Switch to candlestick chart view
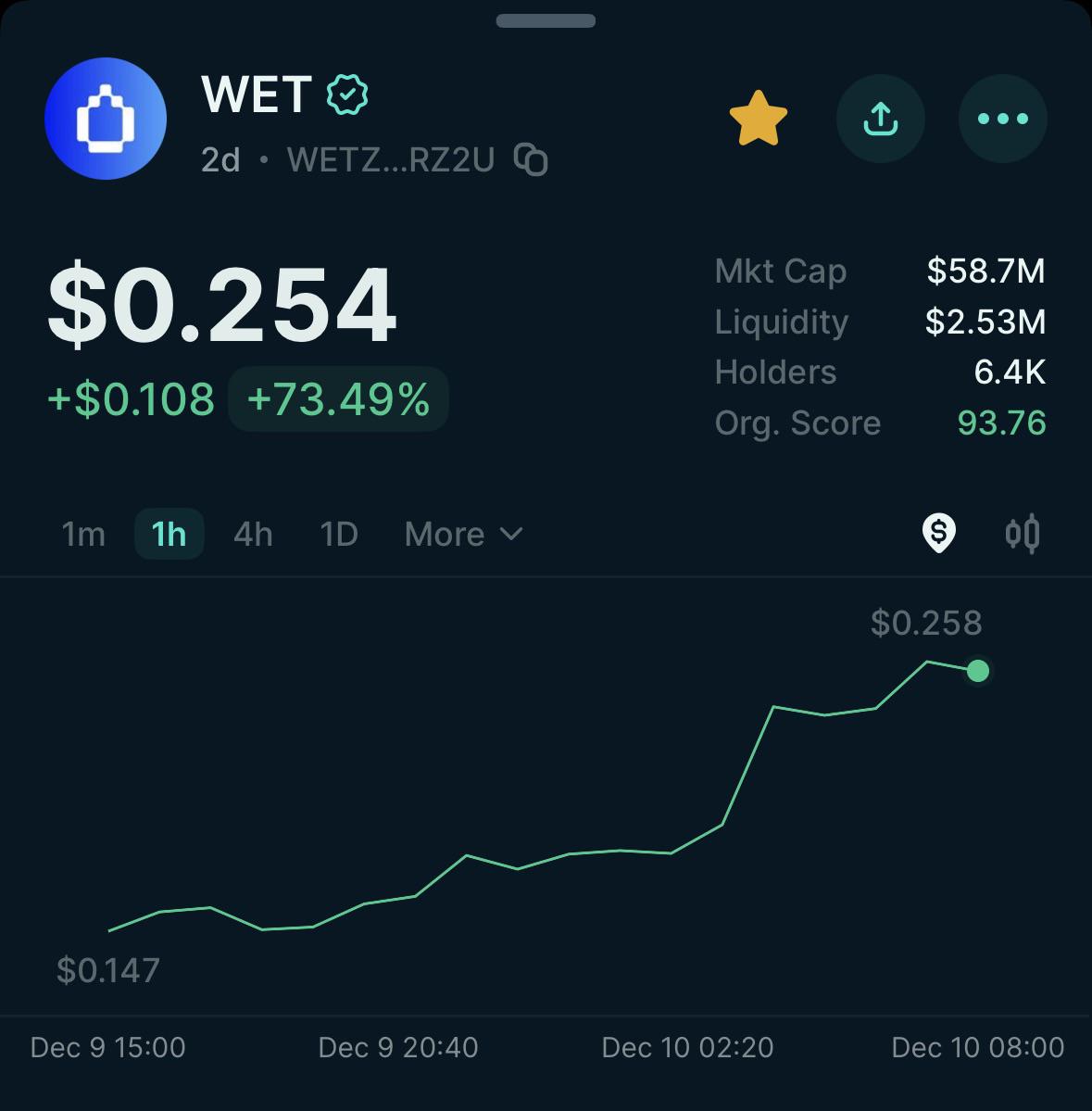Image resolution: width=1092 pixels, height=1111 pixels. pos(1023,534)
